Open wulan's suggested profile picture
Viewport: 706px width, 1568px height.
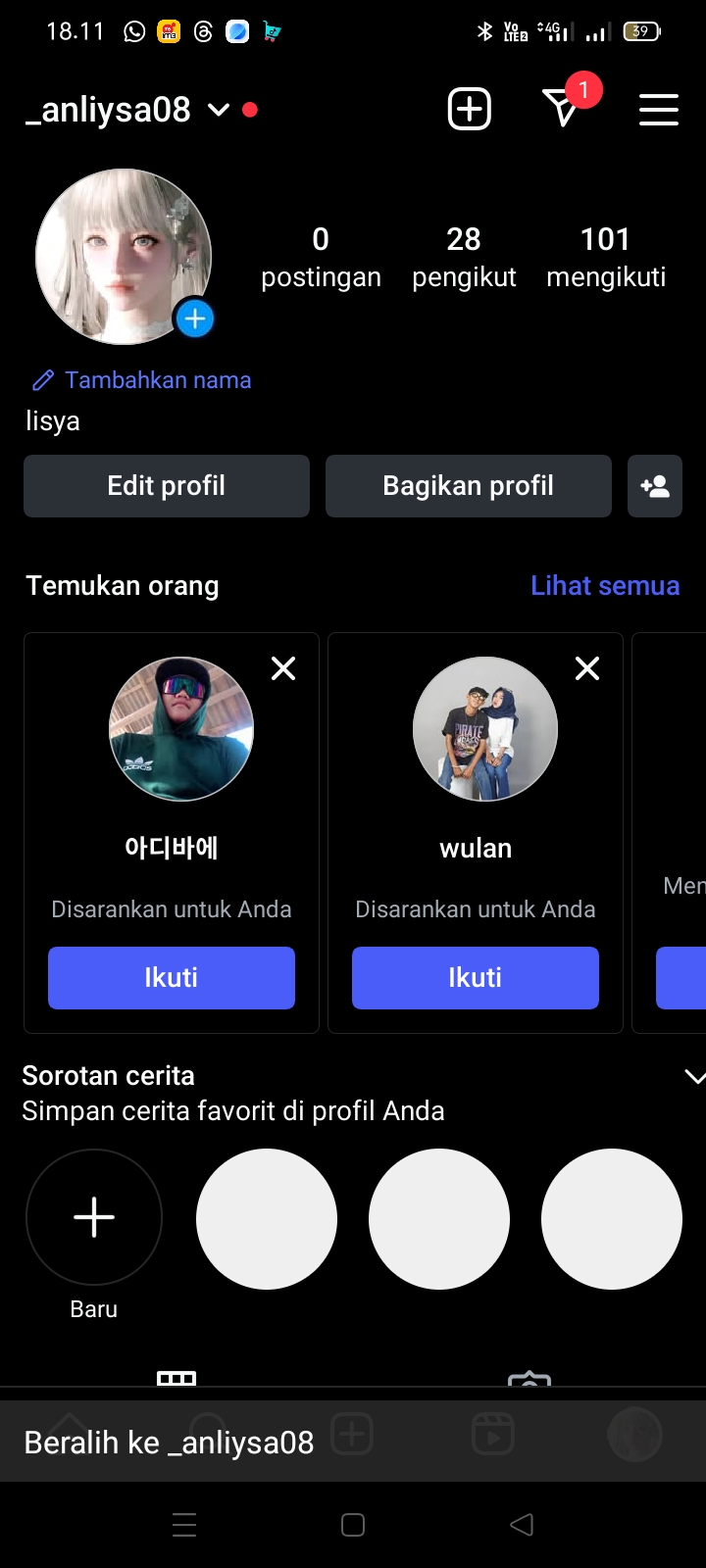pos(485,729)
